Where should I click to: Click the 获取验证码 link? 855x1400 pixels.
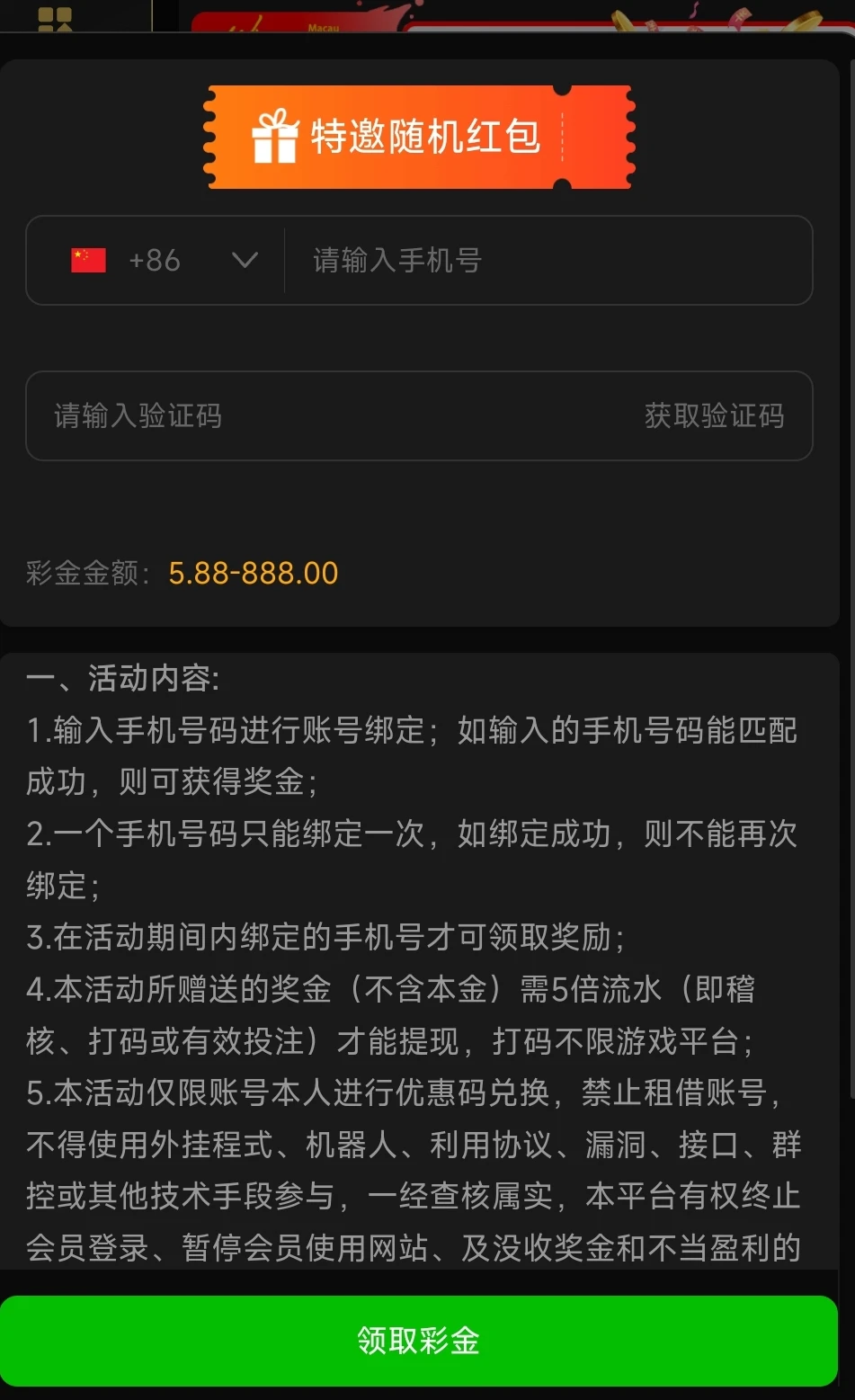715,416
